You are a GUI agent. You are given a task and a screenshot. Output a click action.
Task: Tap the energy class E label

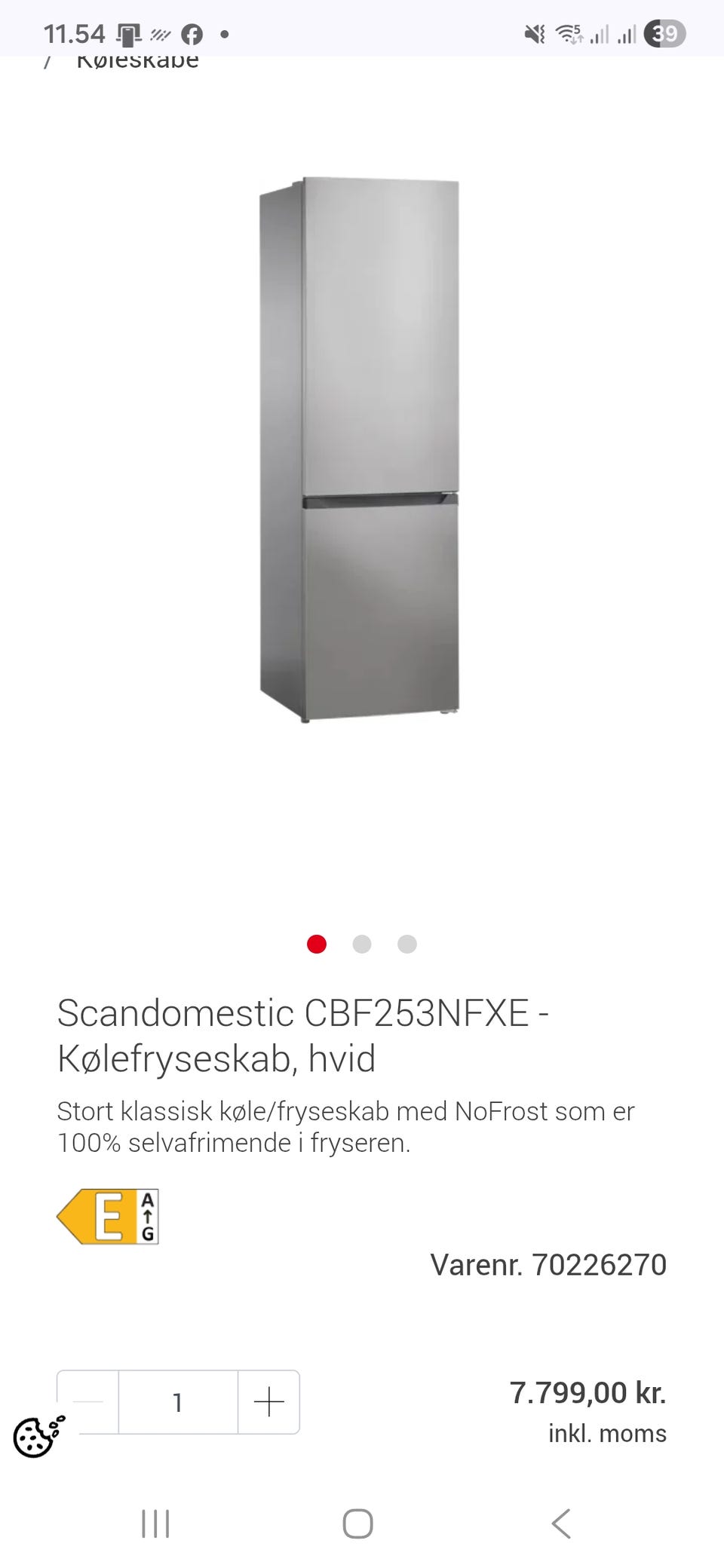tap(107, 1215)
